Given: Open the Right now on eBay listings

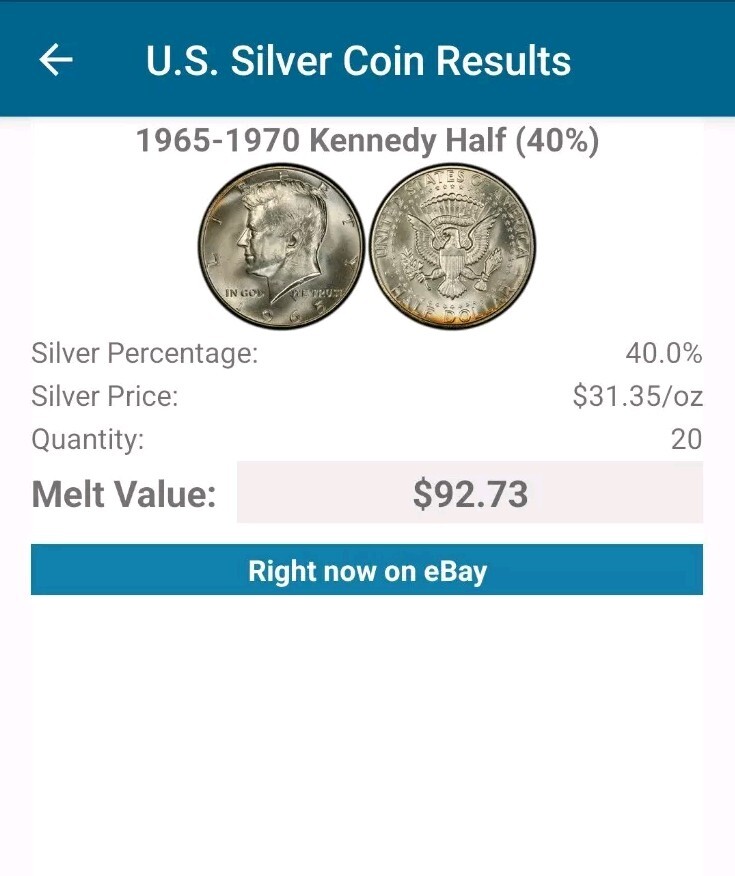Looking at the screenshot, I should (x=367, y=570).
